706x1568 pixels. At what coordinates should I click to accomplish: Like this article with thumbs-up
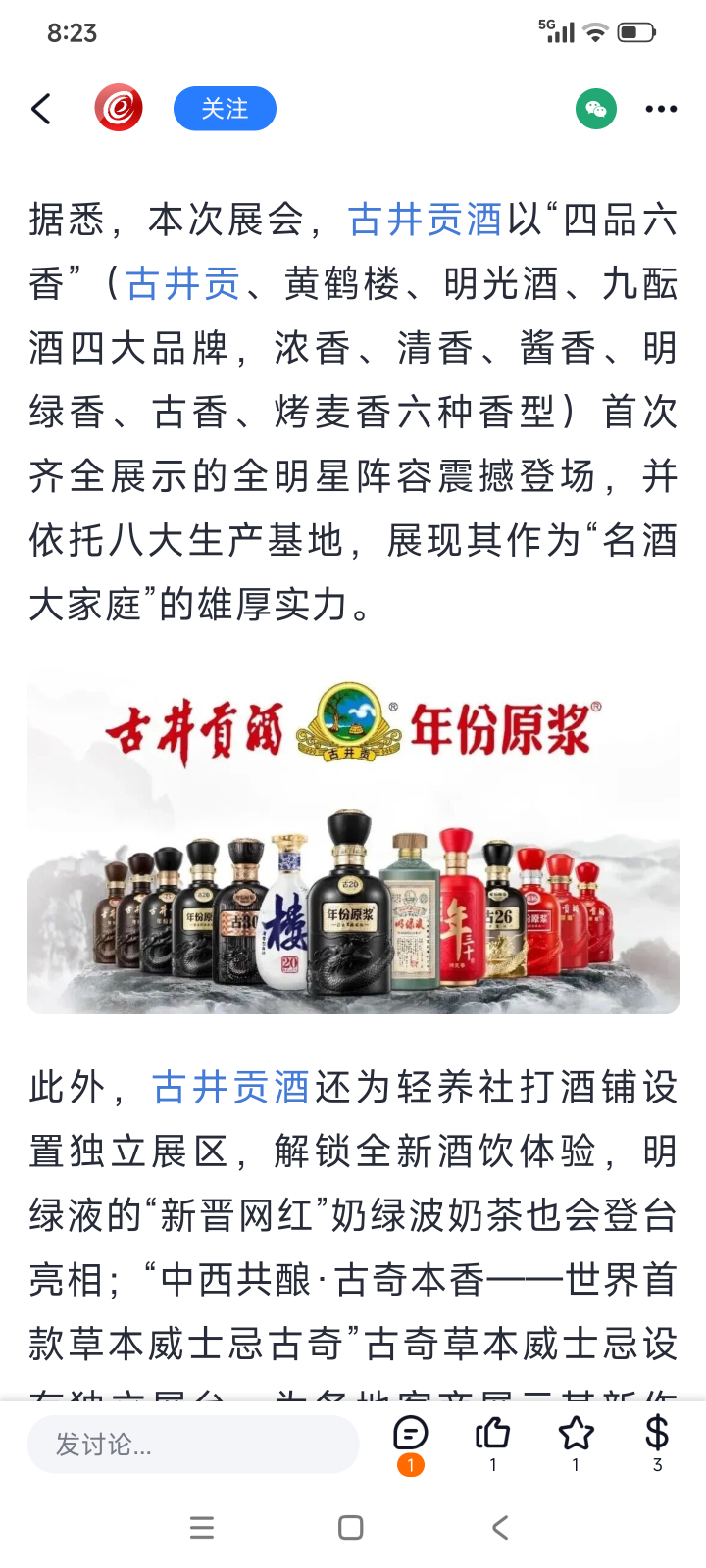pos(492,1435)
